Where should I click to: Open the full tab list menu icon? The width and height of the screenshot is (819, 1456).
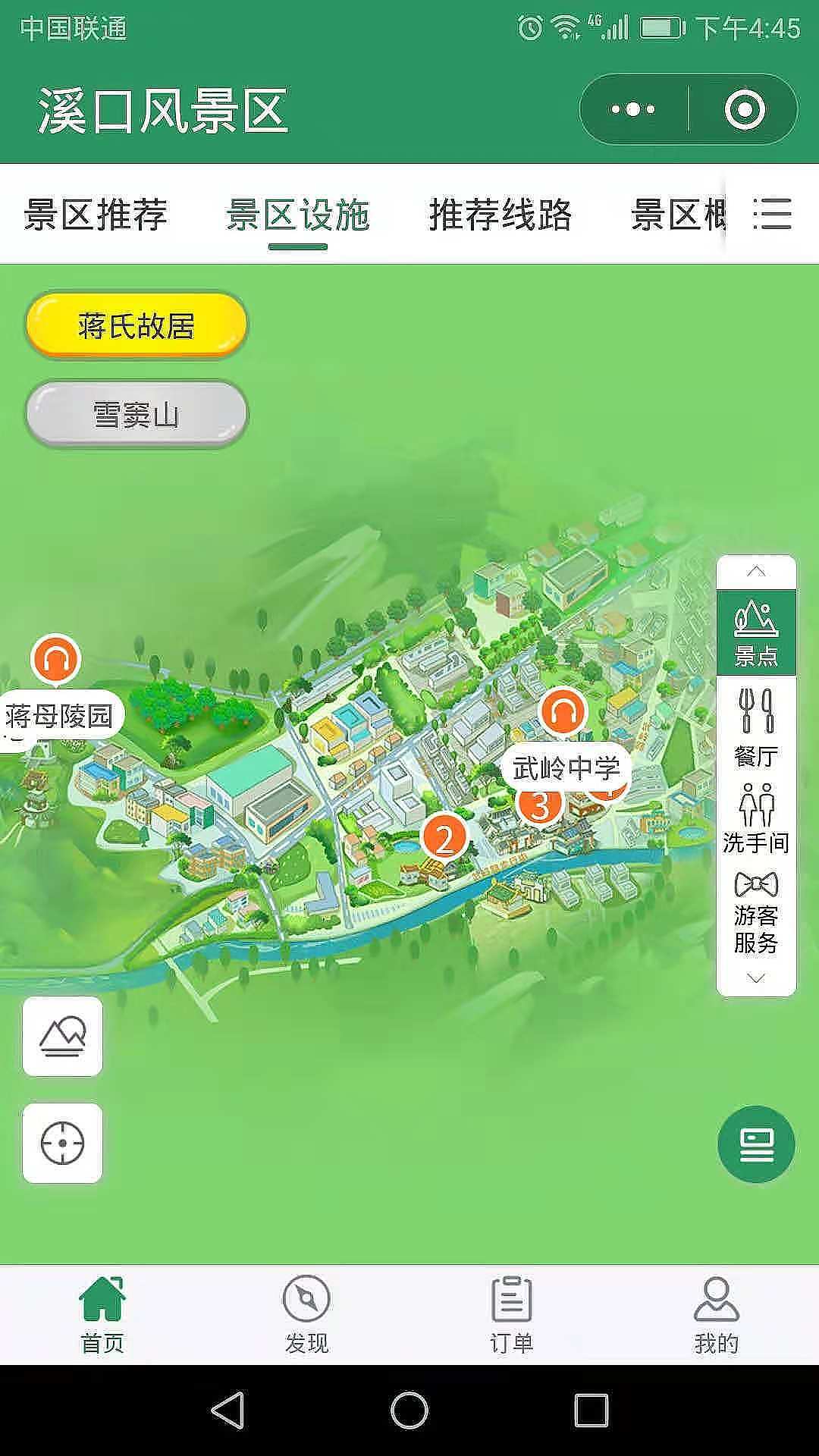[773, 215]
